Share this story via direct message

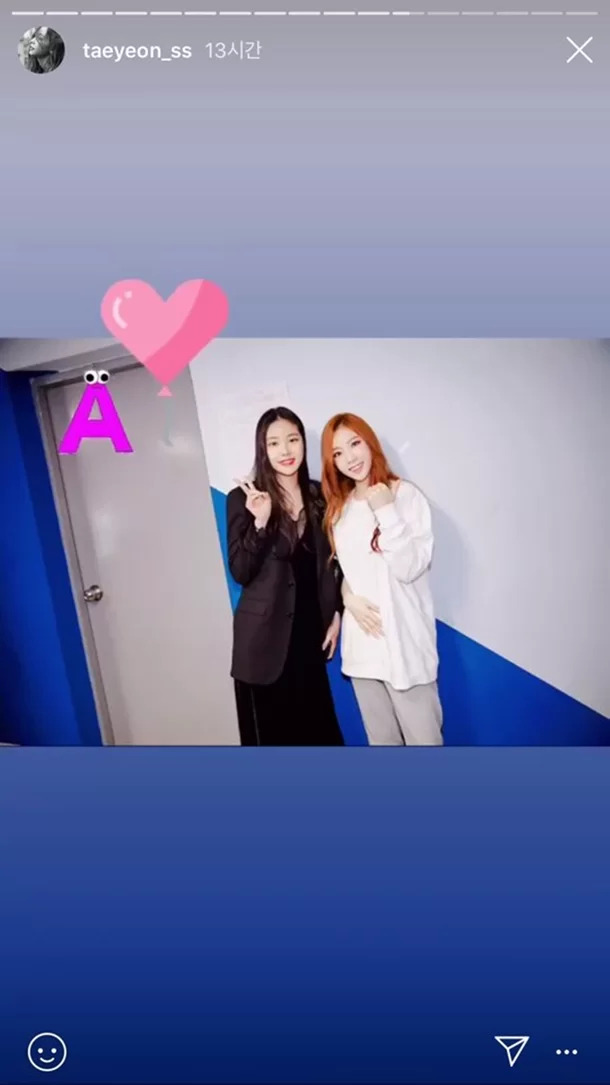click(x=511, y=1050)
